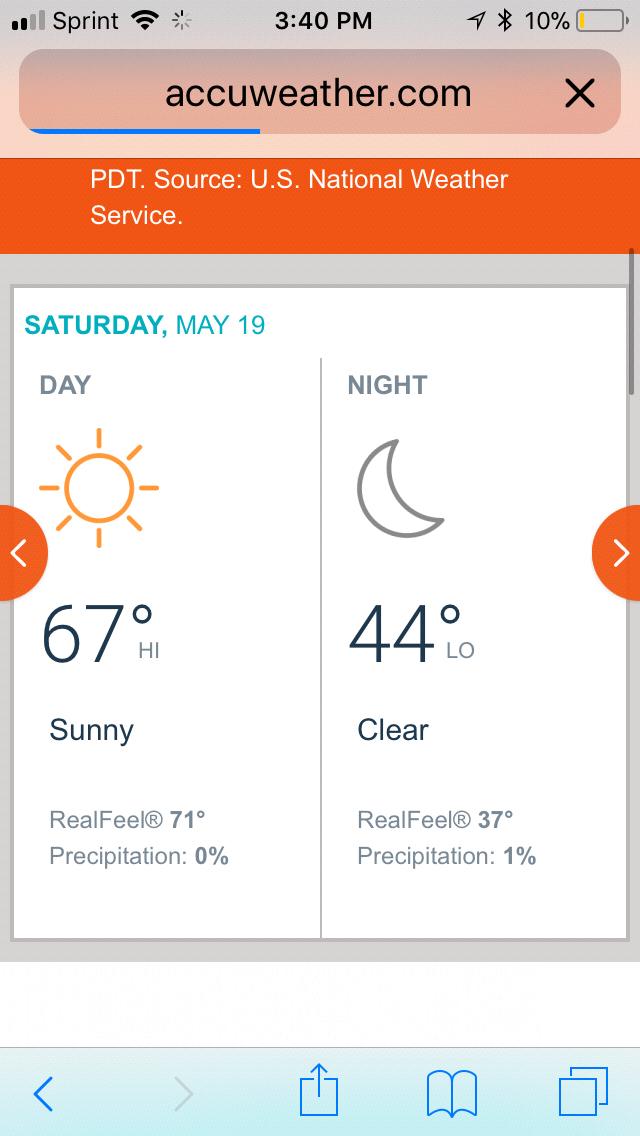This screenshot has height=1136, width=640.
Task: Go to next day with the right arrow
Action: [x=618, y=553]
